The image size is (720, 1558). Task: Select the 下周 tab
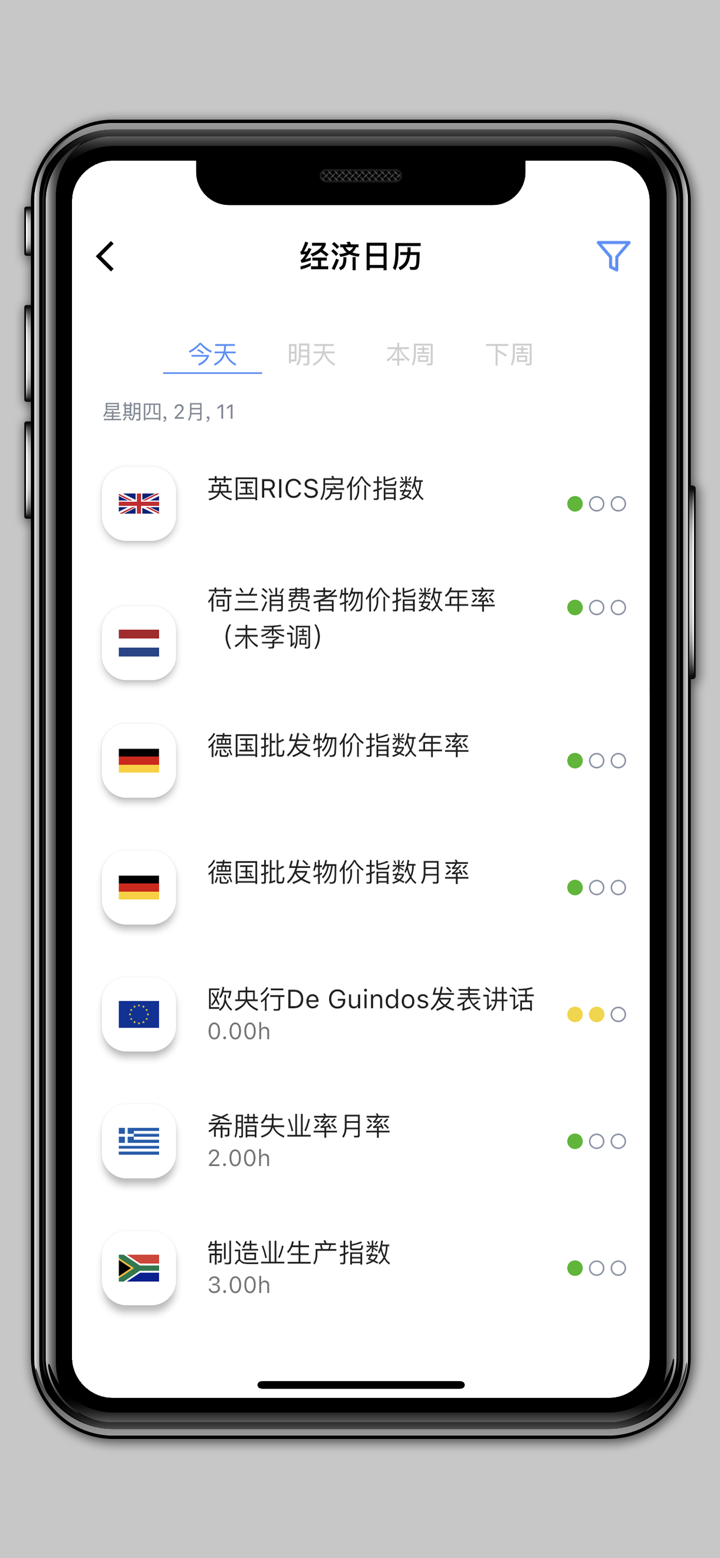point(509,354)
